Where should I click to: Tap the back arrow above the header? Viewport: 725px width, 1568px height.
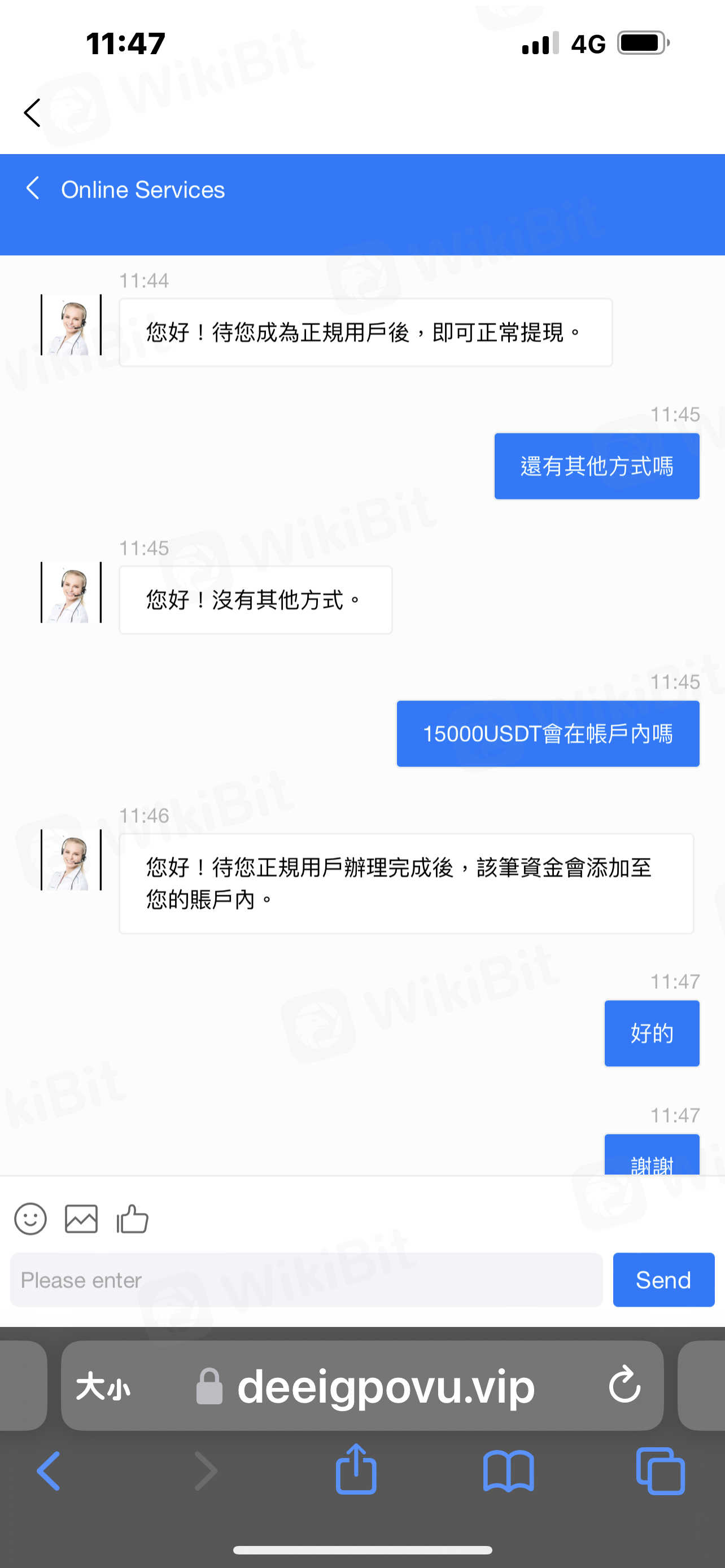point(32,113)
